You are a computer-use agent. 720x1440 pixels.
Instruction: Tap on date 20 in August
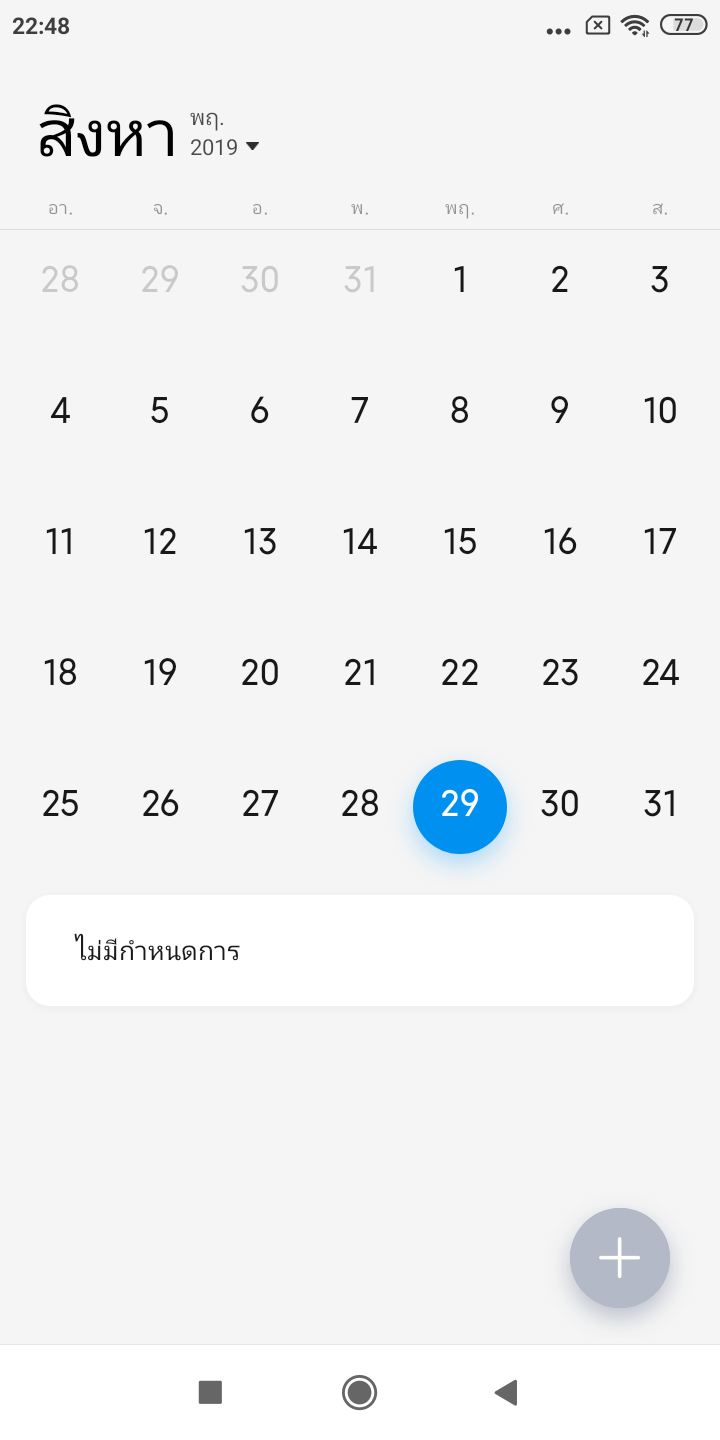260,673
